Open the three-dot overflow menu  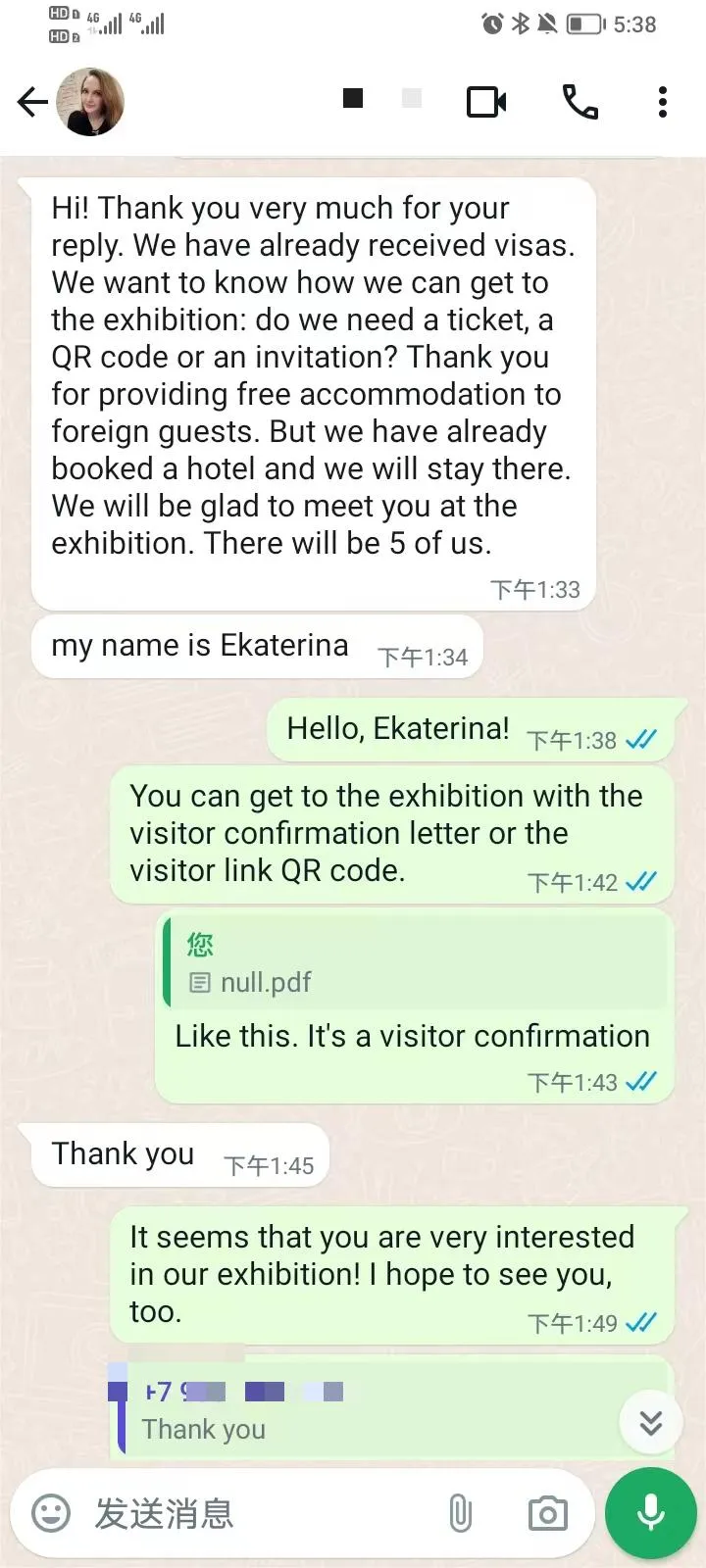point(663,102)
